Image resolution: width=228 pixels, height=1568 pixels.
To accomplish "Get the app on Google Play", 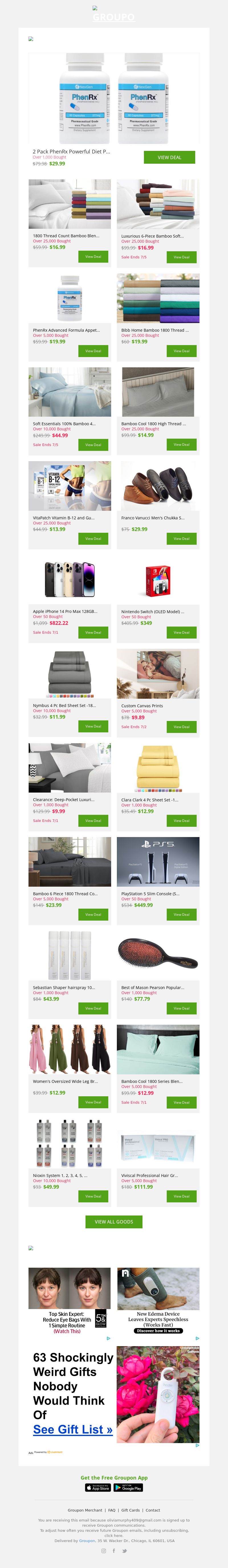I will coord(128,1488).
